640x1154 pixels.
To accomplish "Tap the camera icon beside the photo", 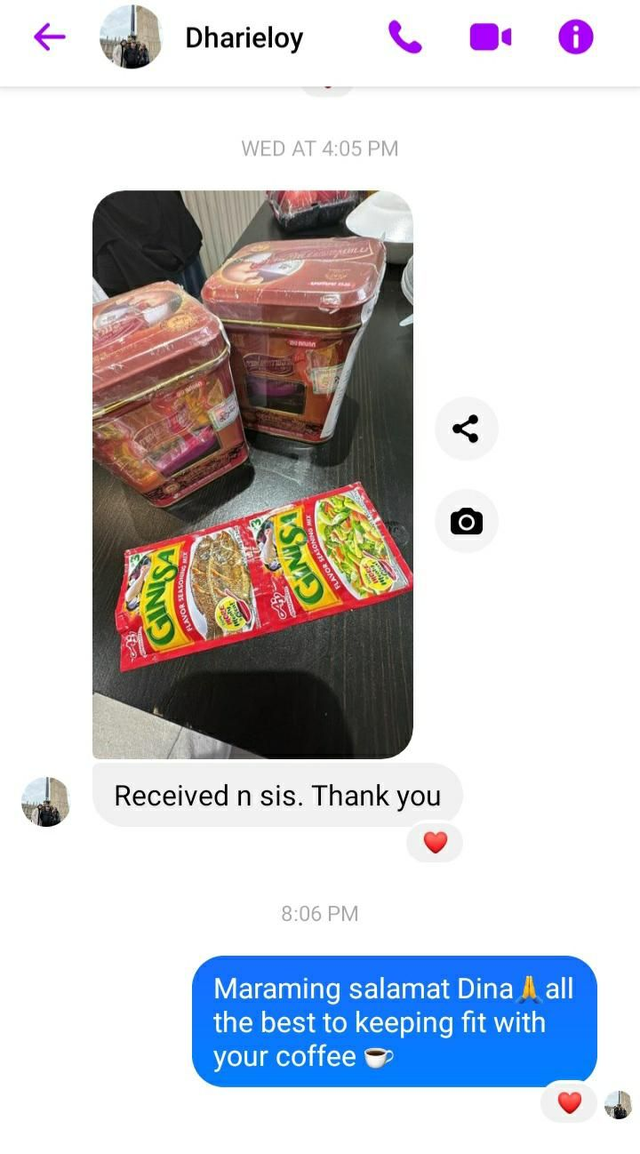I will point(466,521).
